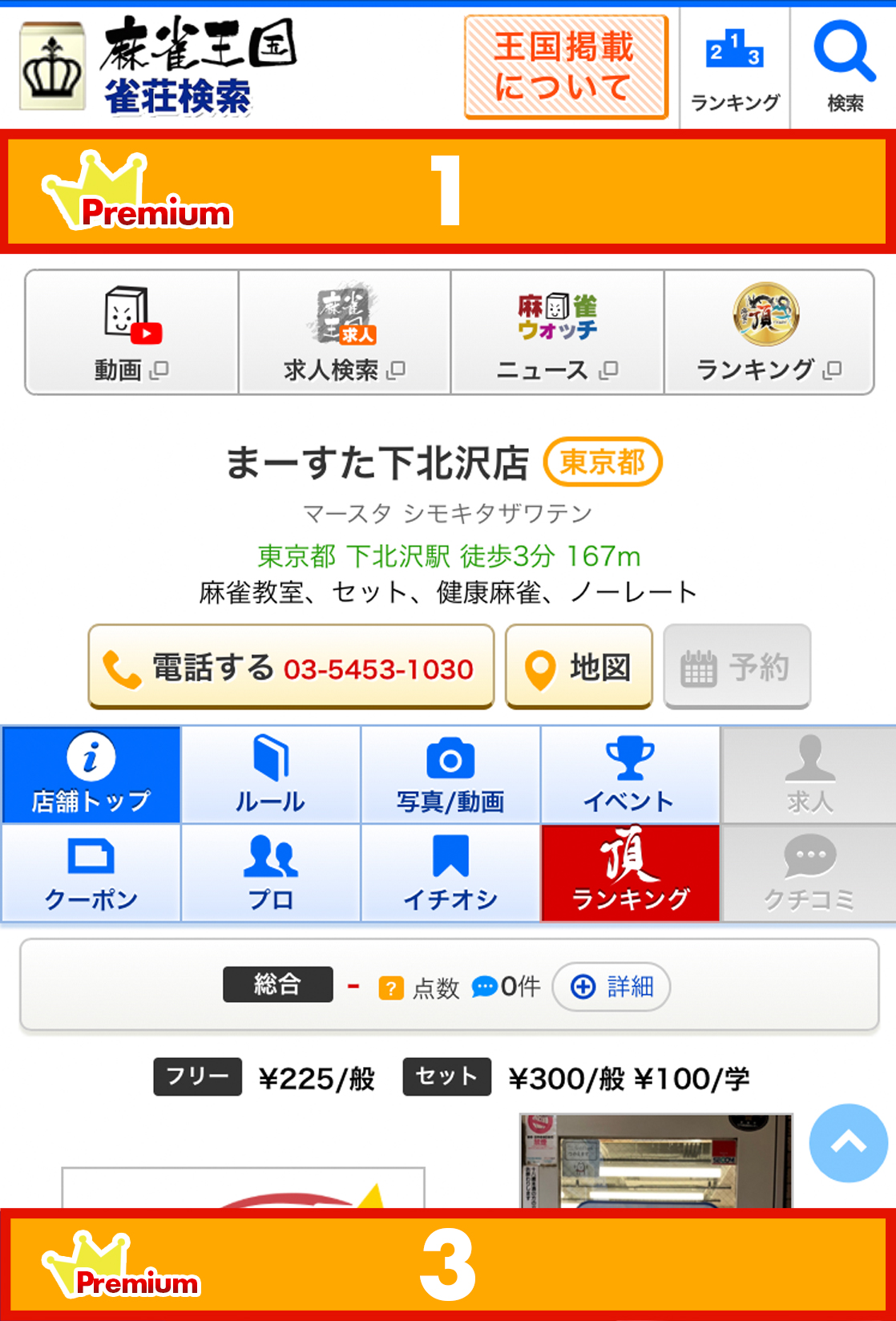Switch to the イチオシ tab
Image resolution: width=896 pixels, height=1321 pixels.
coord(450,874)
